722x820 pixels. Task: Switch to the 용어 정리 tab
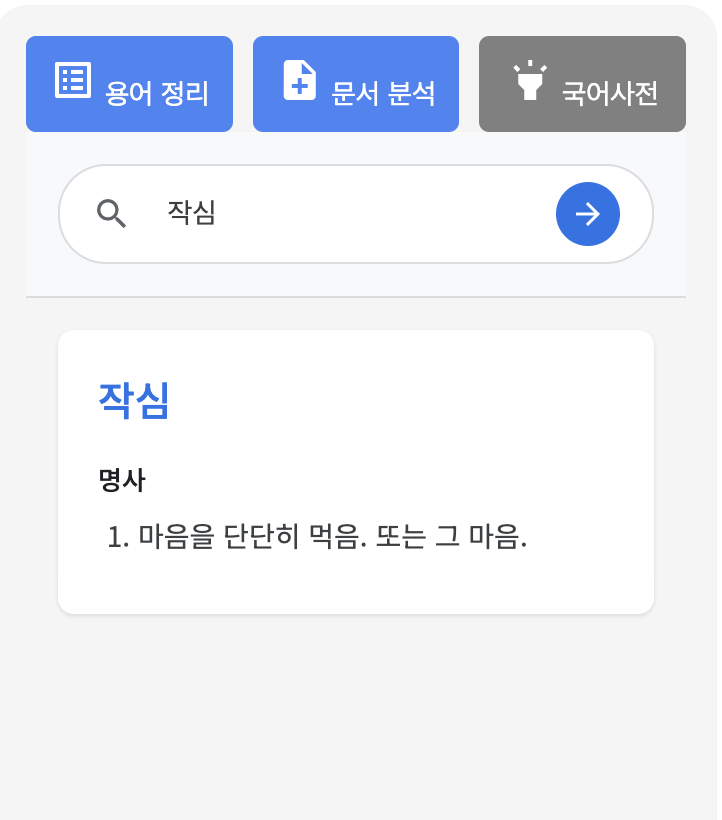129,84
